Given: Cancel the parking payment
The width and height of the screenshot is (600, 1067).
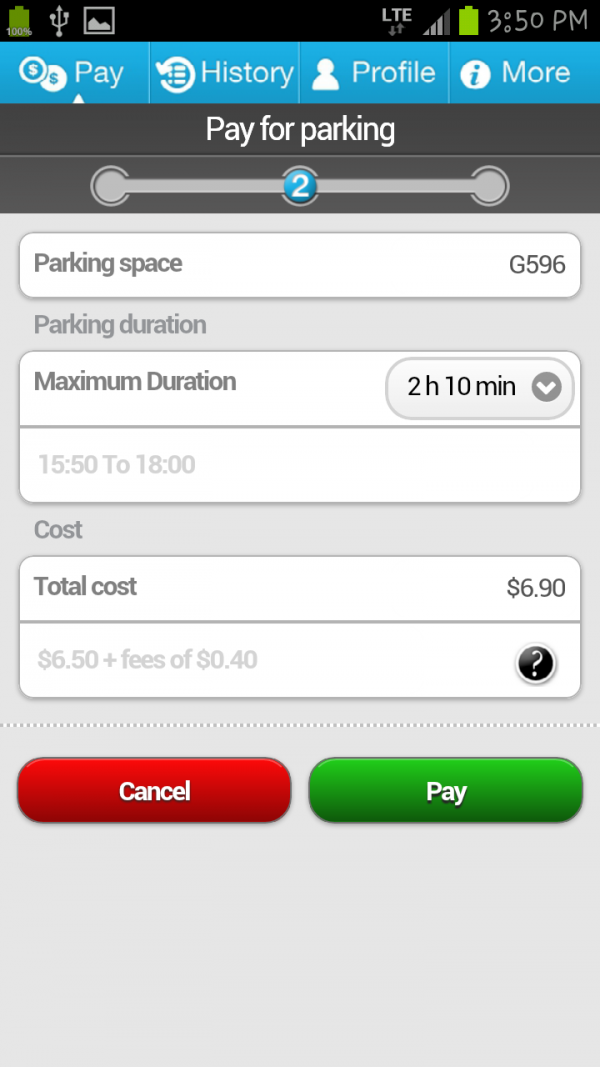Looking at the screenshot, I should tap(154, 791).
